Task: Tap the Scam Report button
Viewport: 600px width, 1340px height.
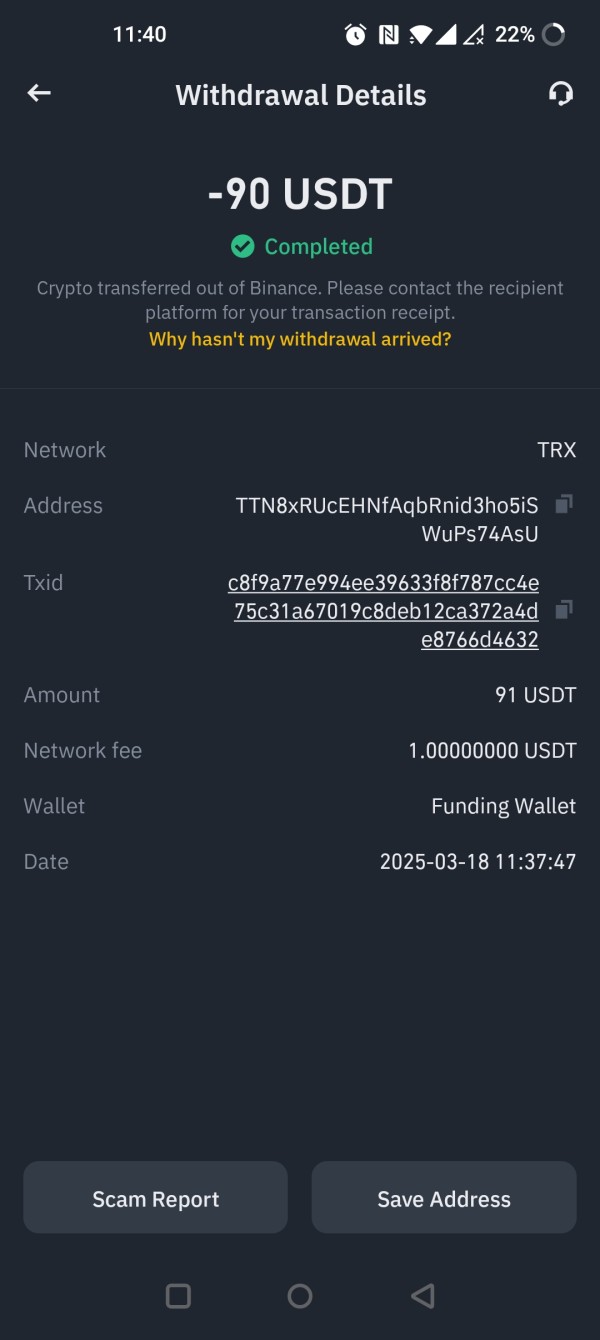Action: (156, 1198)
